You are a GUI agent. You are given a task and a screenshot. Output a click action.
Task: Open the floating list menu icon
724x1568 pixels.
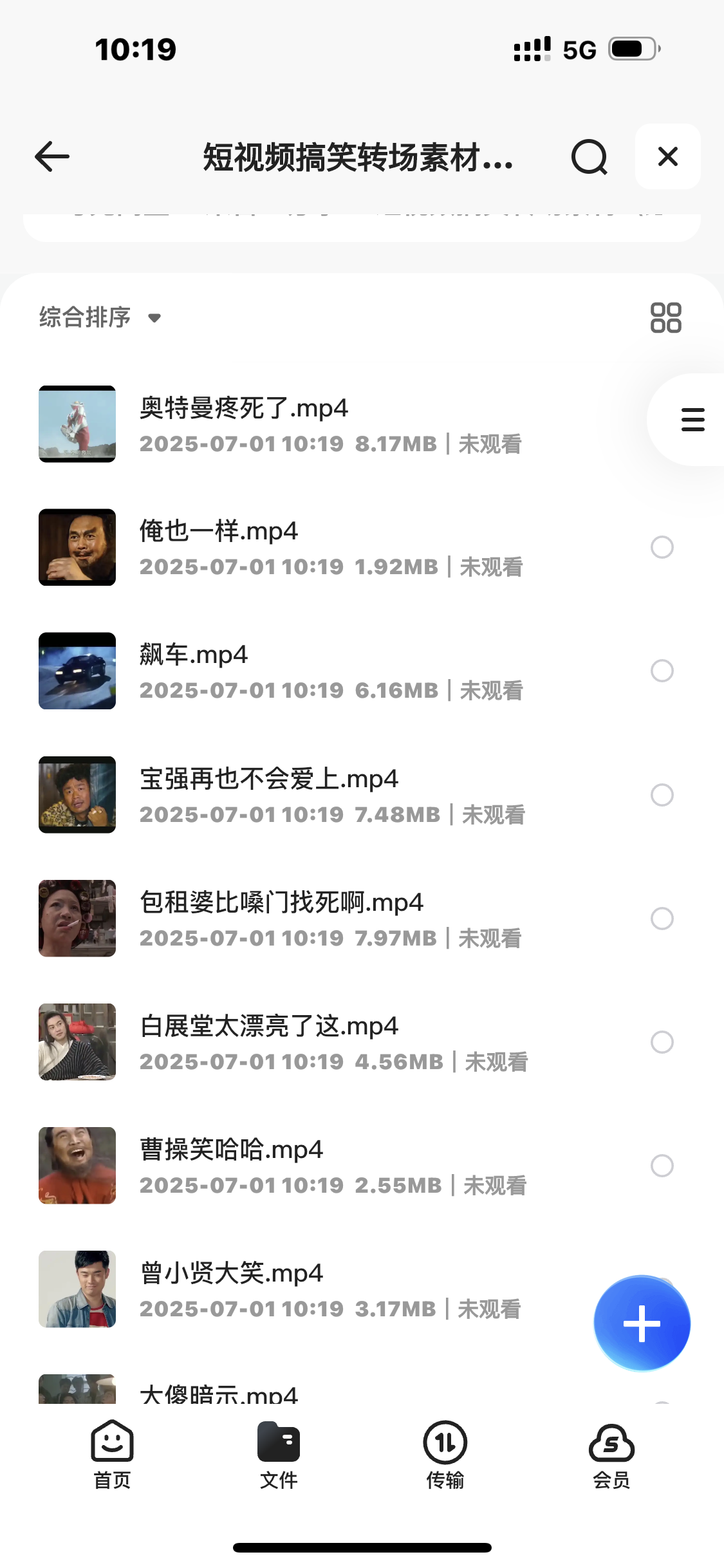[x=692, y=420]
